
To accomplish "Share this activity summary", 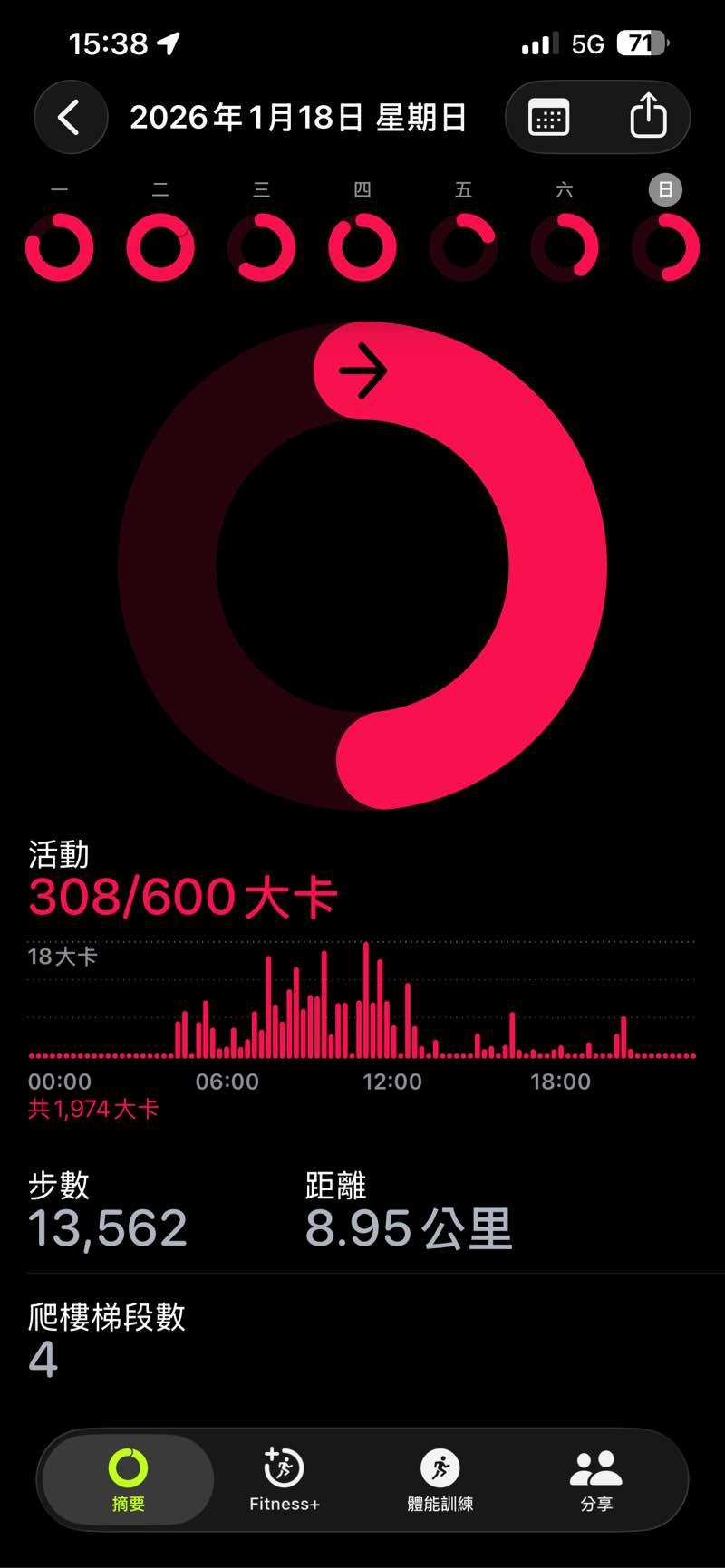I will coord(648,117).
